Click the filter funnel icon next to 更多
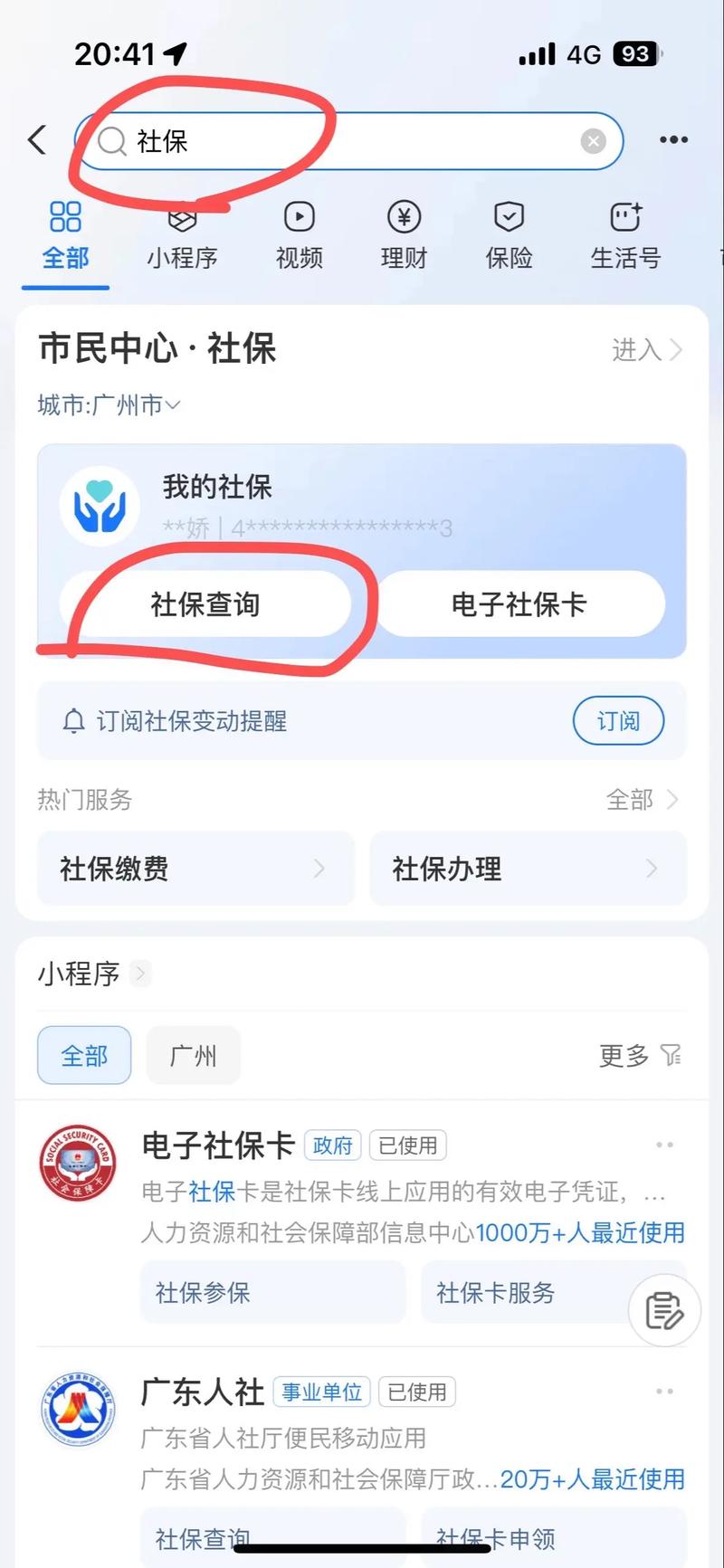The image size is (724, 1568). [x=670, y=1056]
